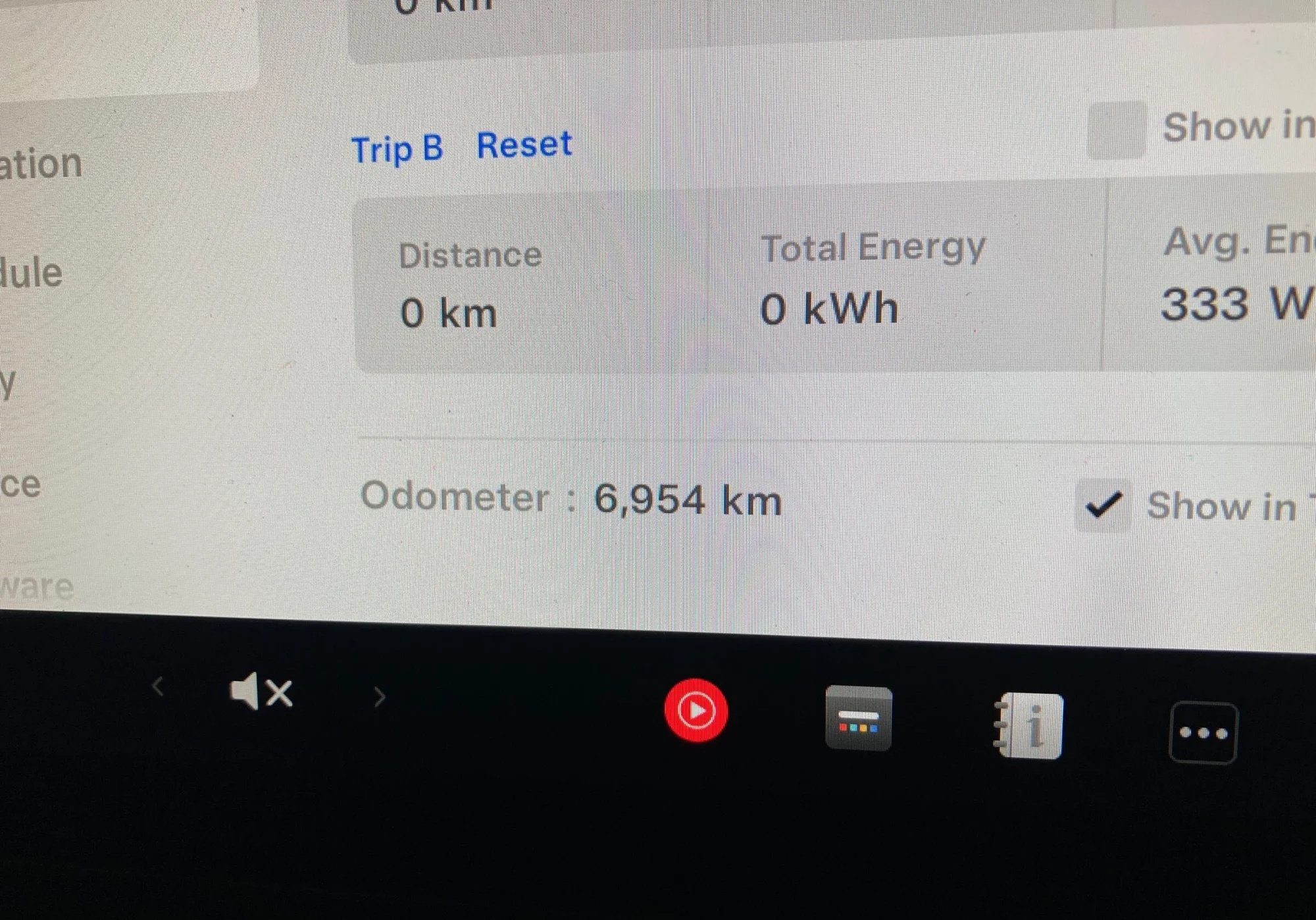The width and height of the screenshot is (1316, 920).
Task: Tap the Trip B name to rename it
Action: click(x=397, y=149)
